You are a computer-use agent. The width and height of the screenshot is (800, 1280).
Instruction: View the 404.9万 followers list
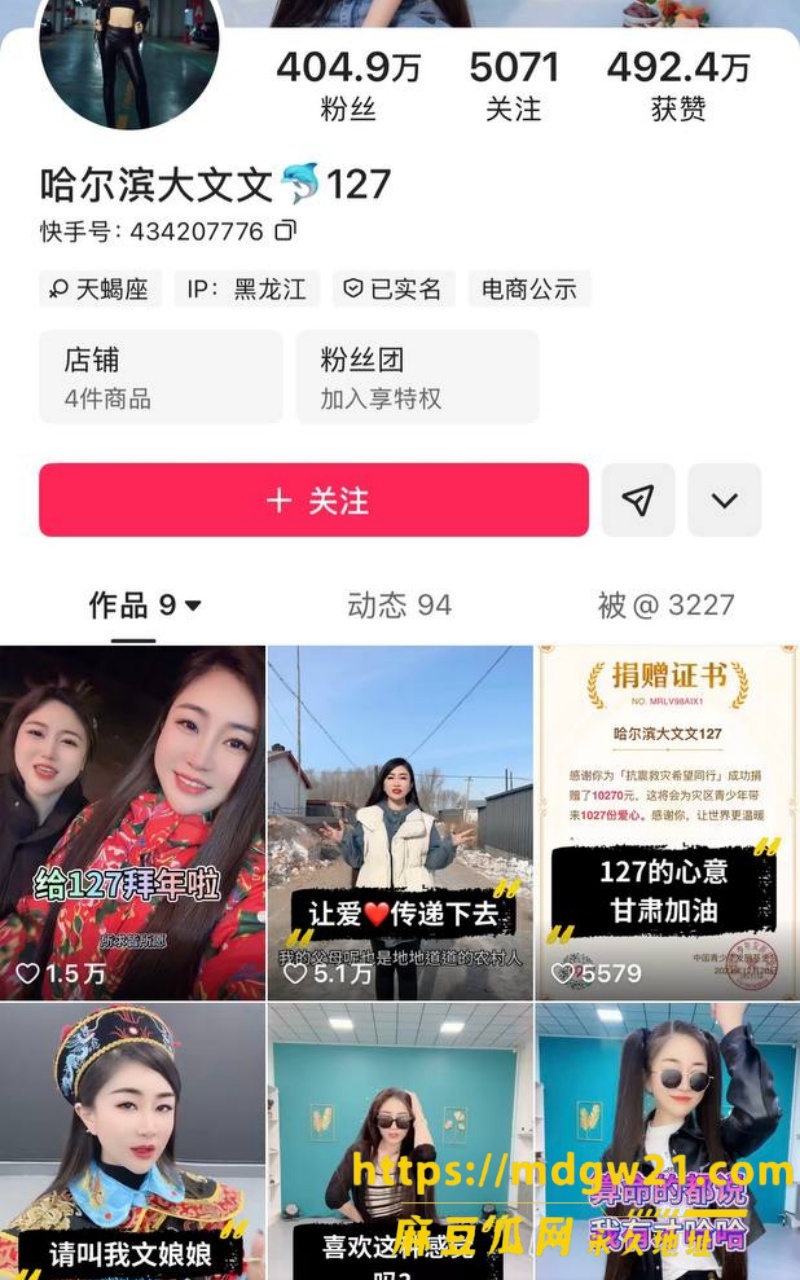[348, 86]
